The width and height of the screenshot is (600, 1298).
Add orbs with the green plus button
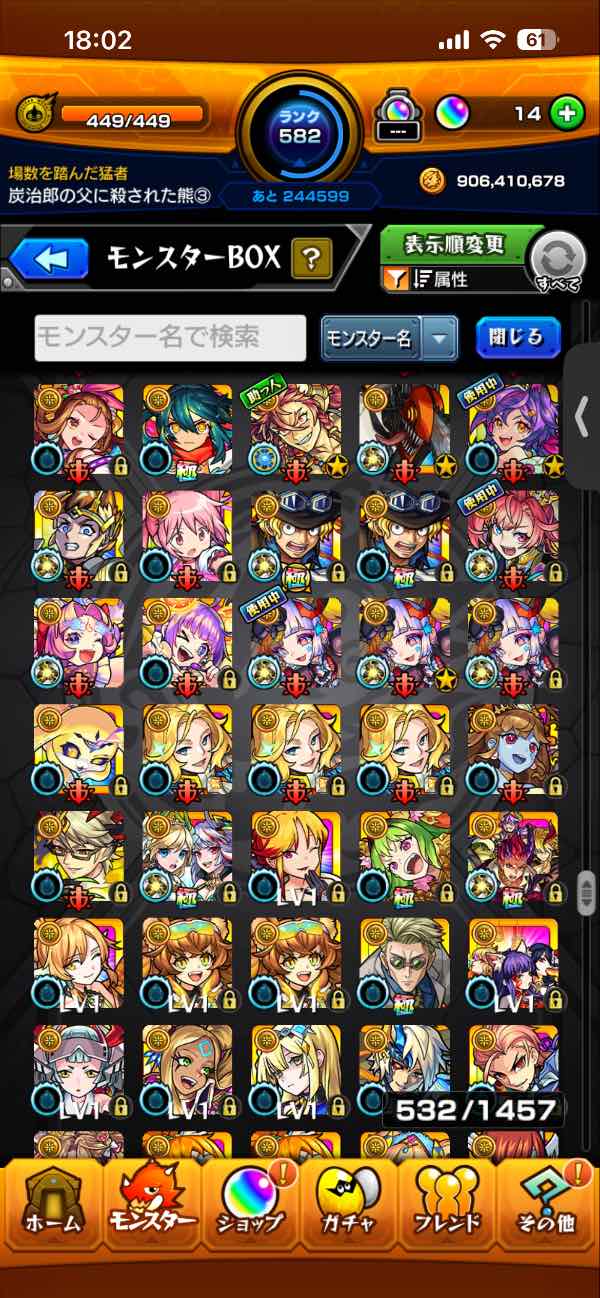(x=567, y=114)
